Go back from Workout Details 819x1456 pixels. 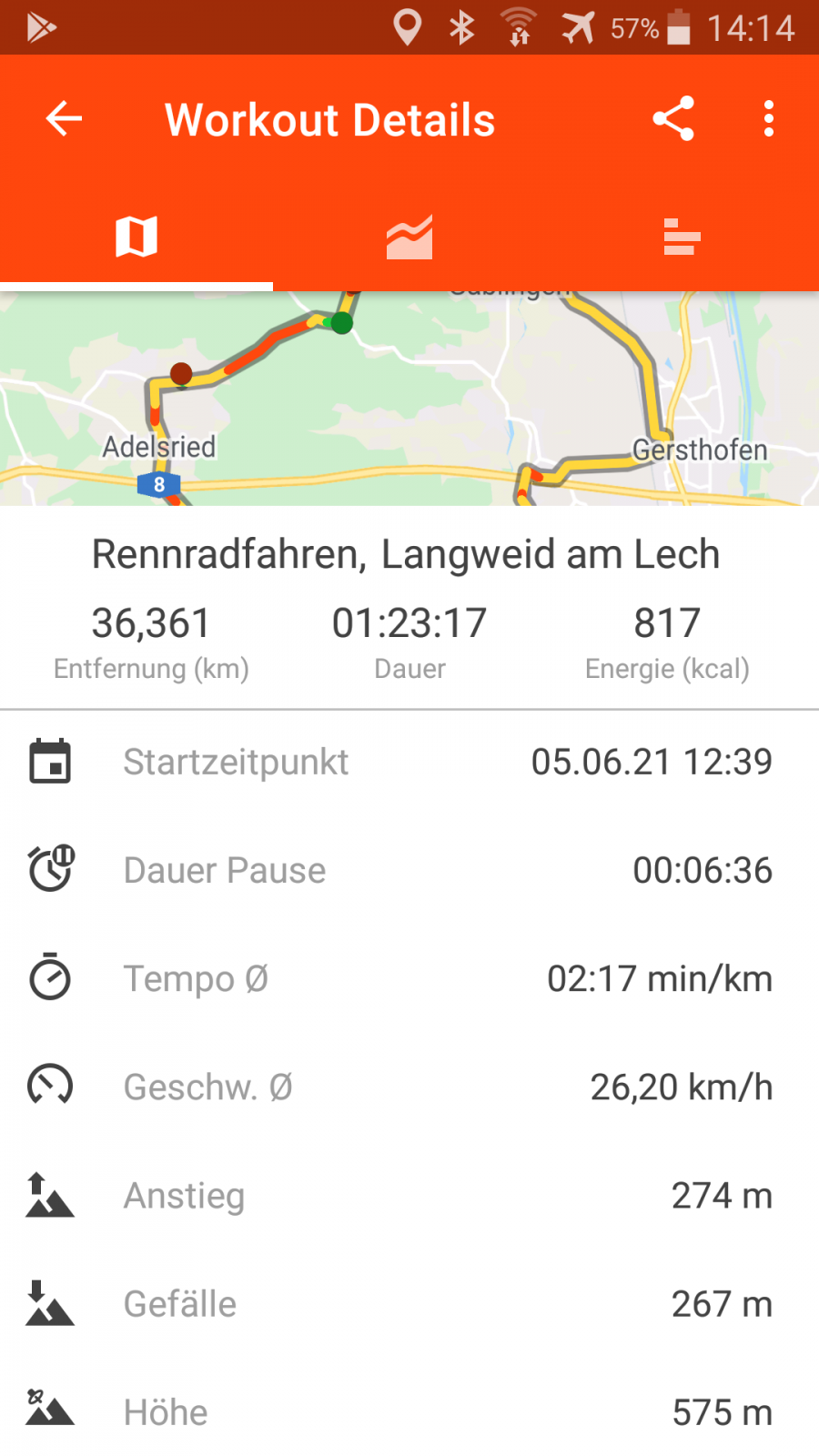(x=64, y=119)
